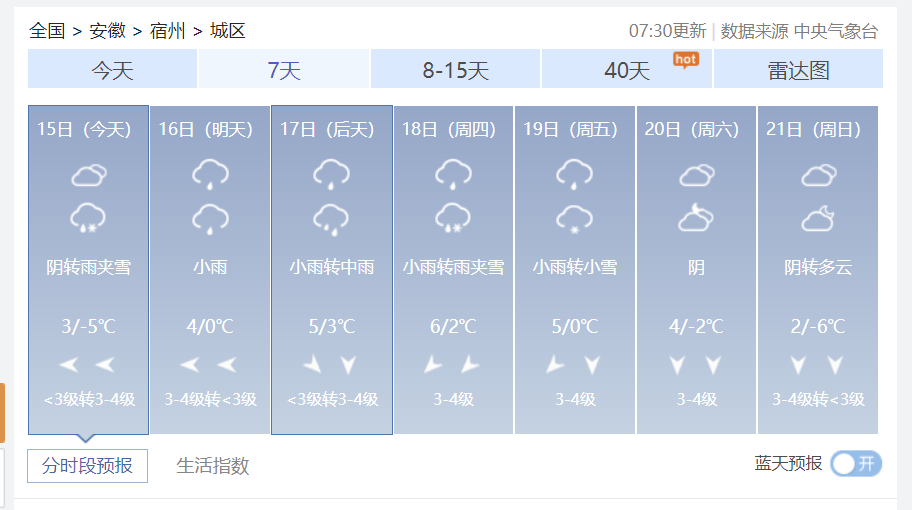Select the 16日 (明天) forecast card
The height and width of the screenshot is (510, 912).
coord(210,270)
